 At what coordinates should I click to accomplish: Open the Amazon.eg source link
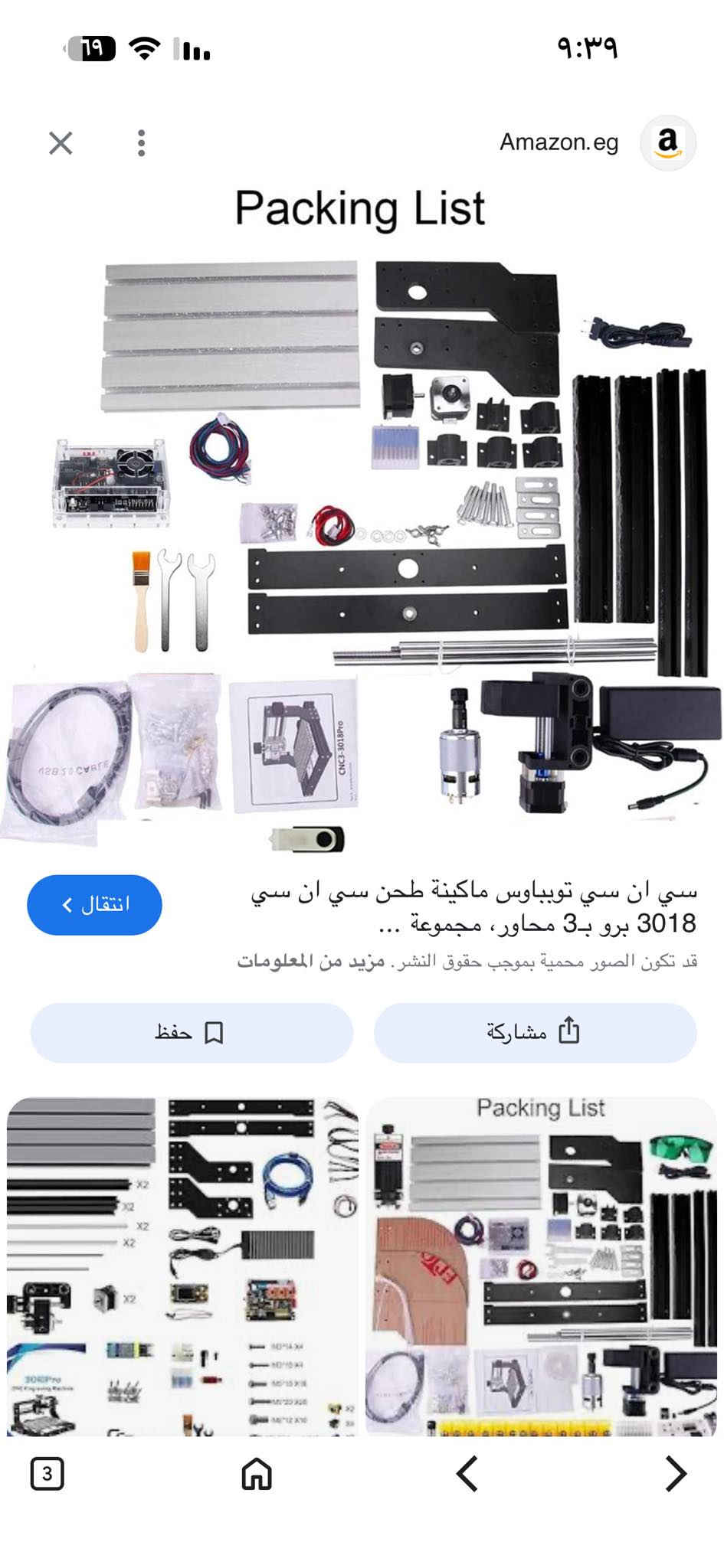coord(559,142)
